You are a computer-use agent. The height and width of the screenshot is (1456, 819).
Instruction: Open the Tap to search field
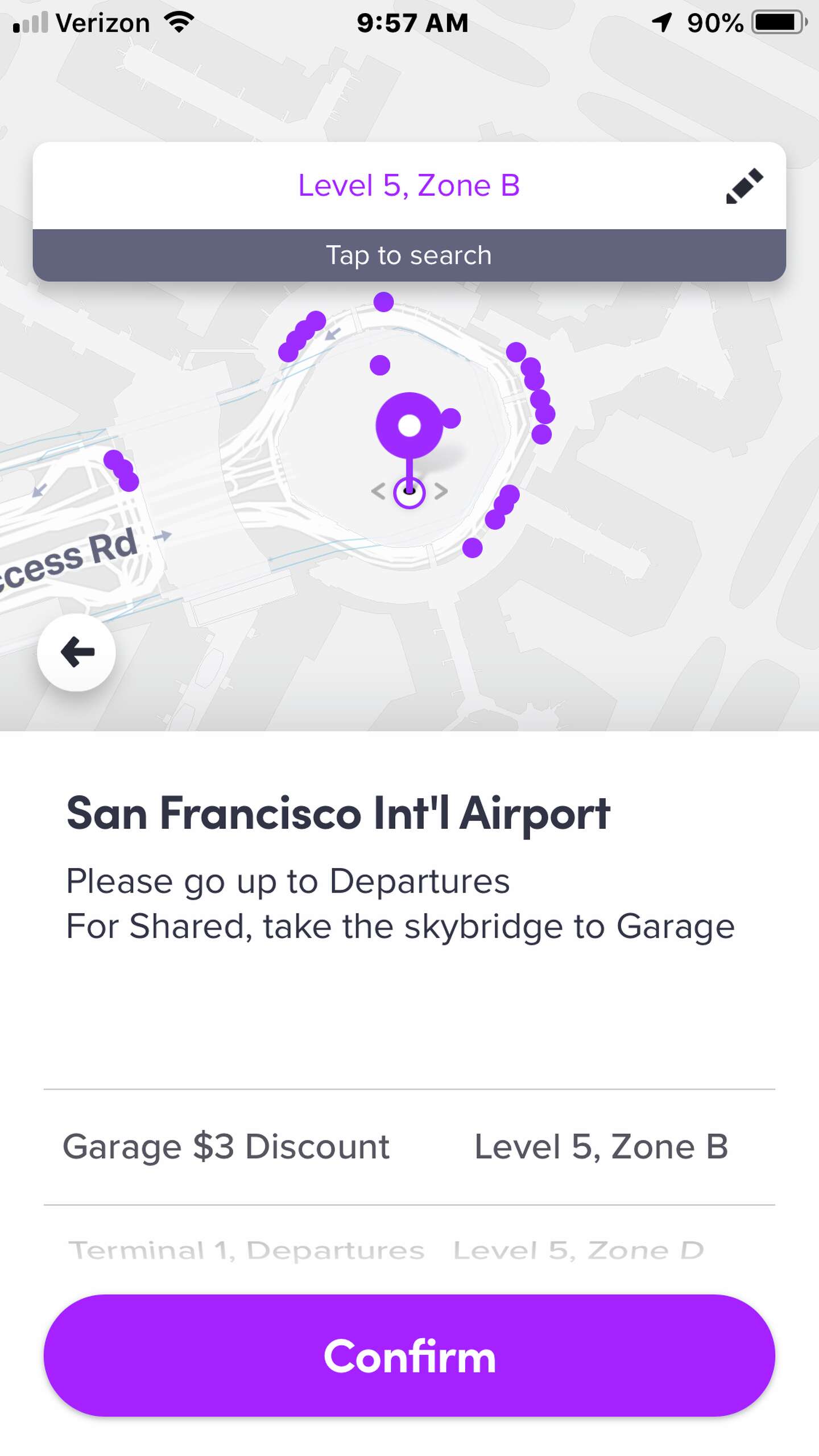[409, 255]
